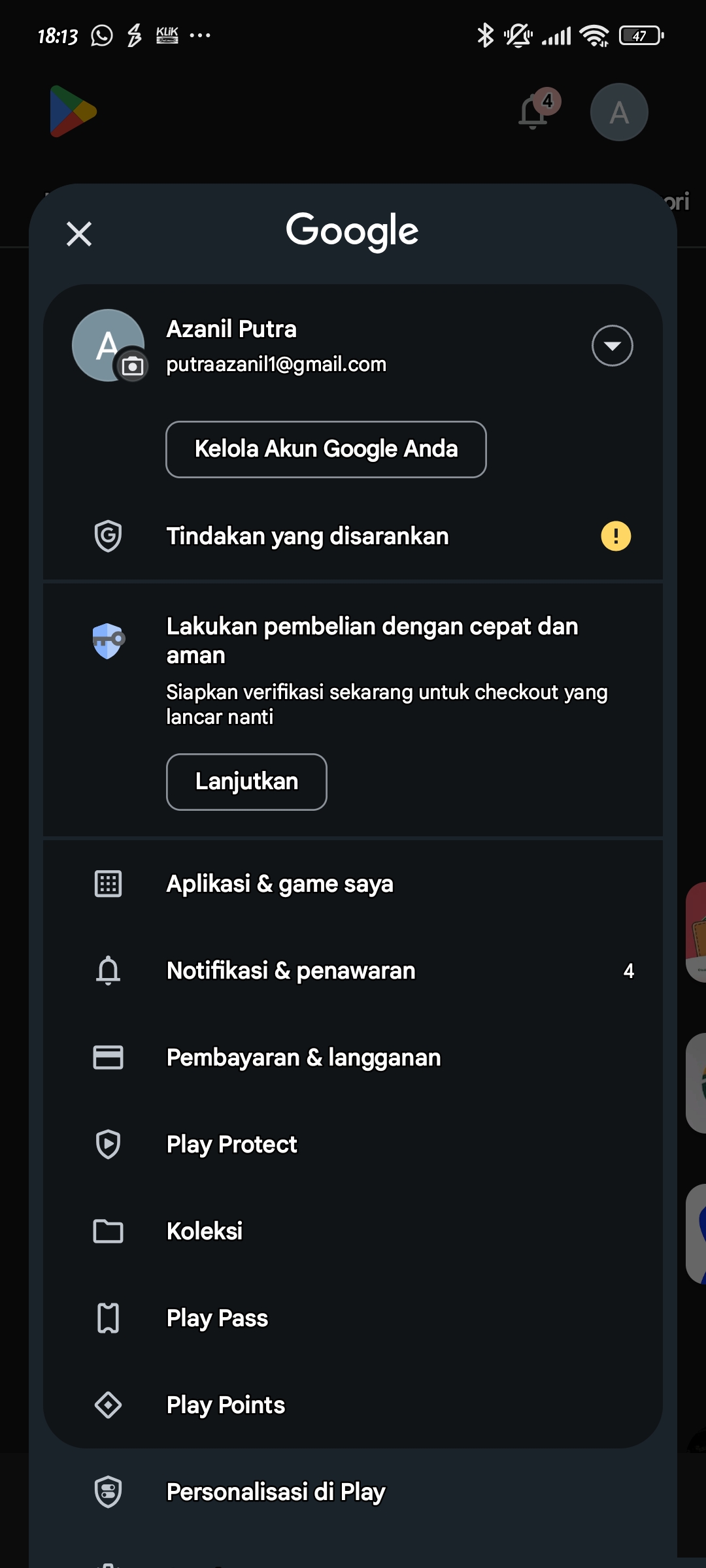Screen dimensions: 706x1568
Task: Expand the account switcher arrow
Action: tap(612, 346)
